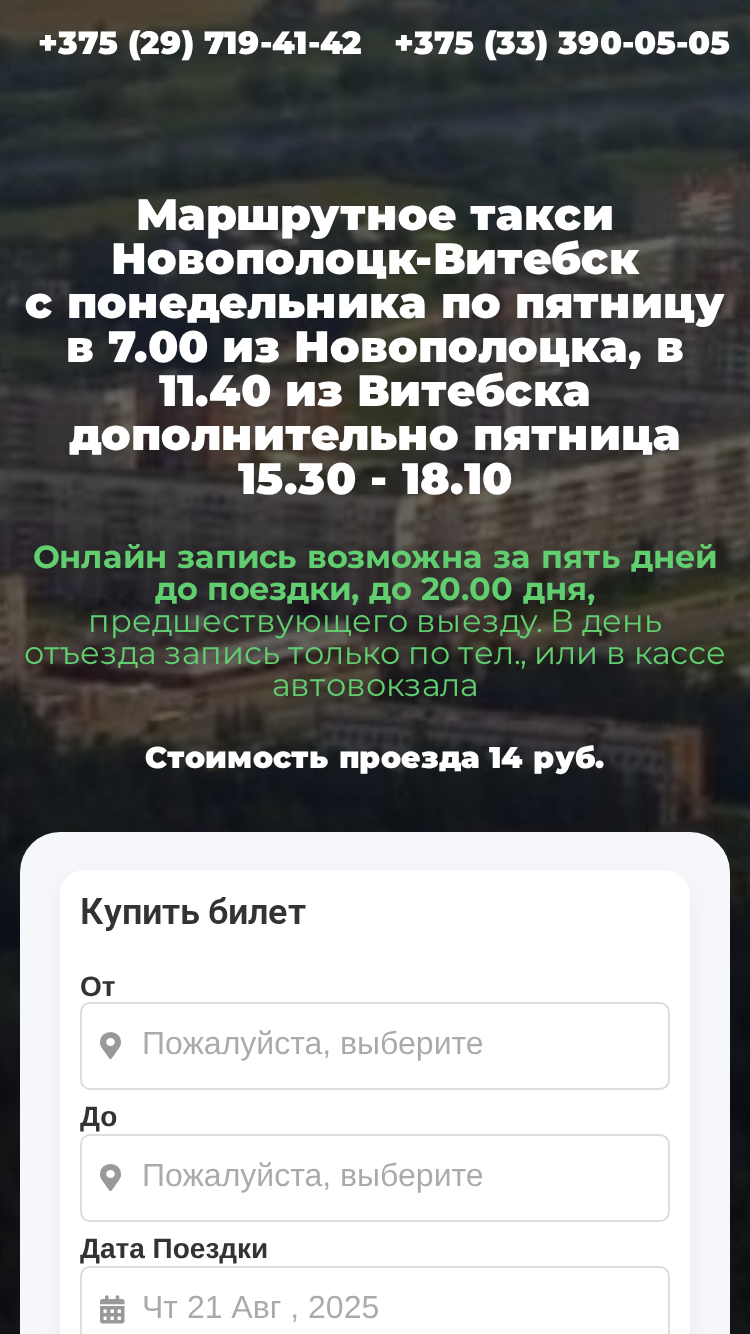The image size is (750, 1334).
Task: Open the "От" departure dropdown
Action: [x=375, y=1046]
